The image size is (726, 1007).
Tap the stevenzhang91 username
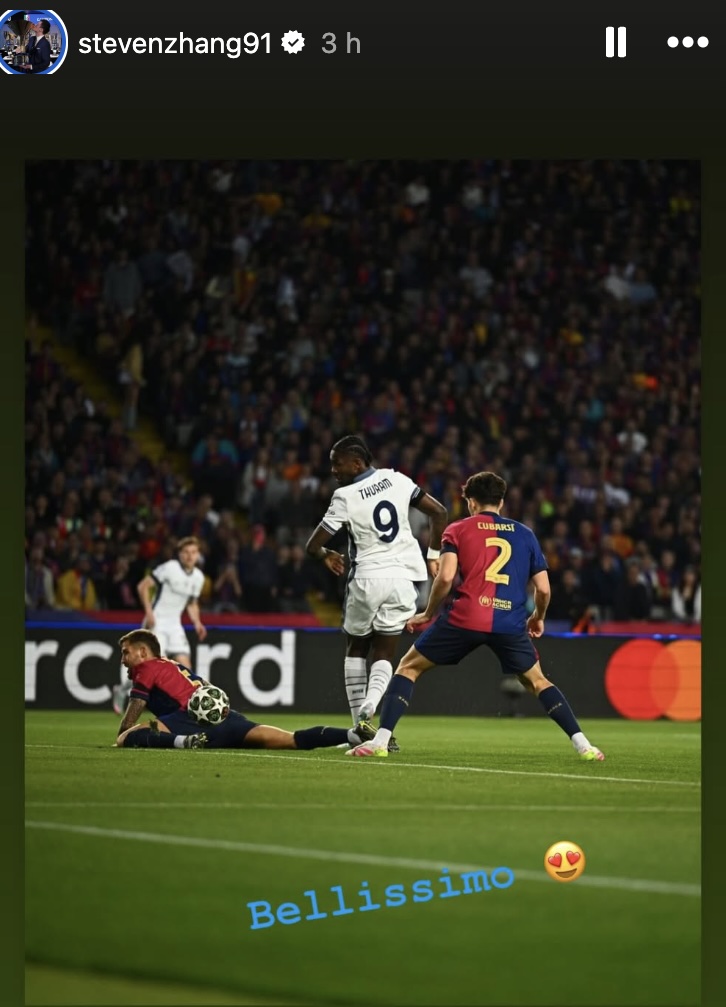(x=175, y=43)
